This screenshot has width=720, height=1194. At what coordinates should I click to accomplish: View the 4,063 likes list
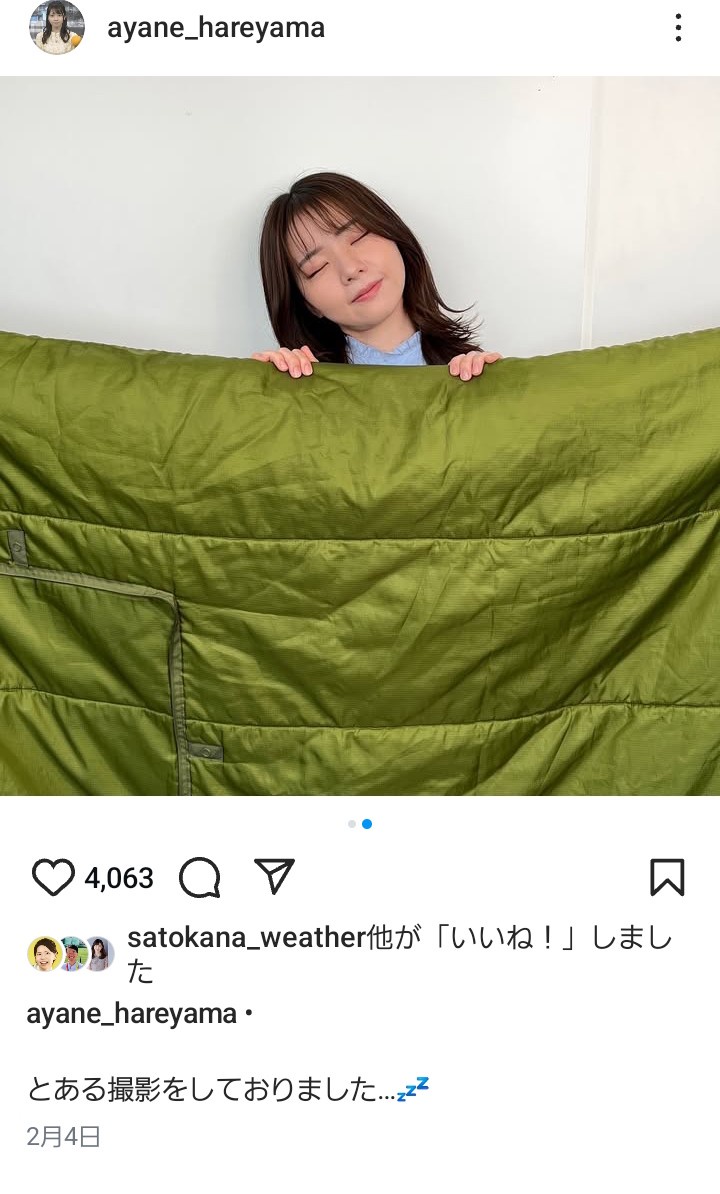click(x=119, y=878)
